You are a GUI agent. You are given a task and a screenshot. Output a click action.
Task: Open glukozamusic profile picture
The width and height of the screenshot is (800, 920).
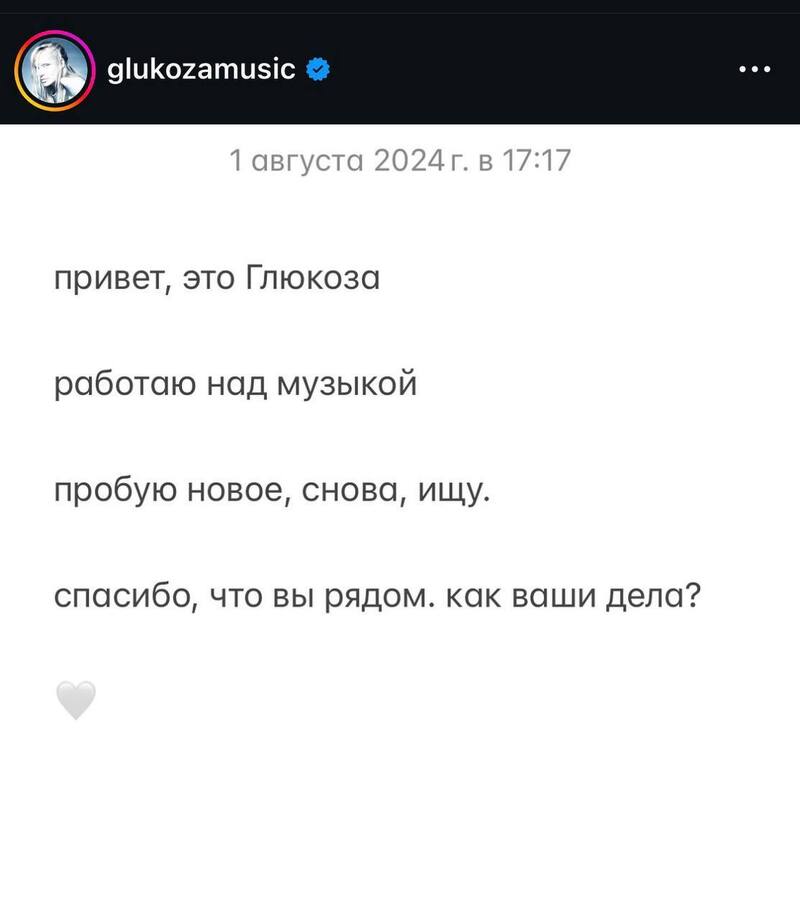pyautogui.click(x=53, y=71)
